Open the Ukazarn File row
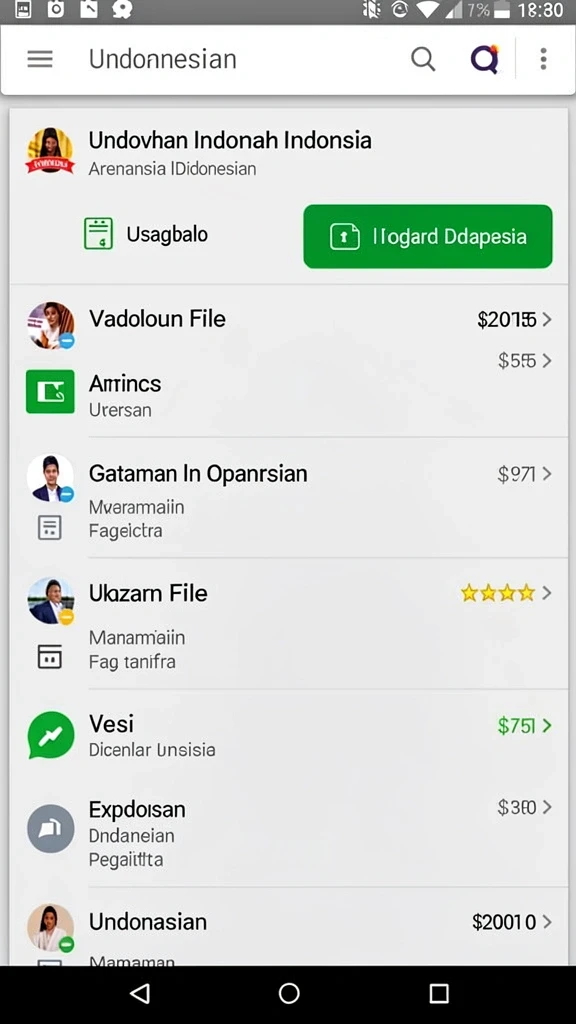 click(289, 624)
